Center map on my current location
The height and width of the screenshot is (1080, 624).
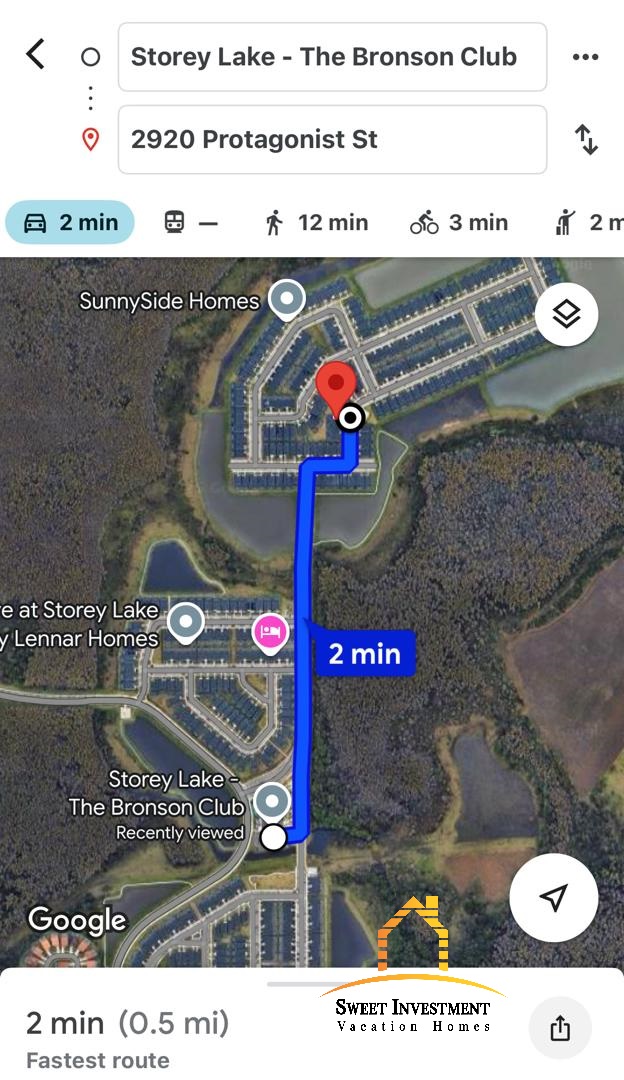pos(553,897)
